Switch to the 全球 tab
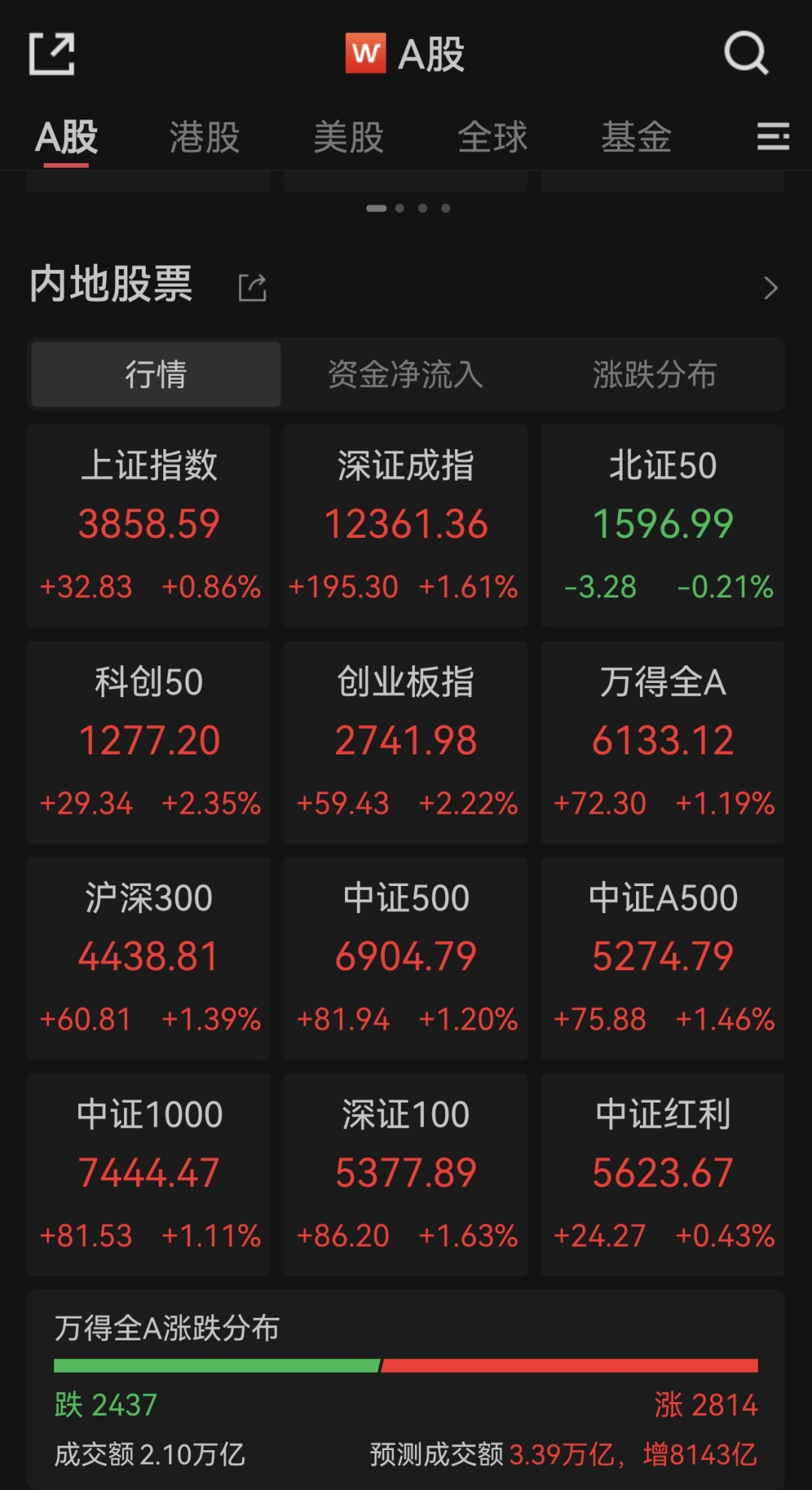 coord(492,138)
